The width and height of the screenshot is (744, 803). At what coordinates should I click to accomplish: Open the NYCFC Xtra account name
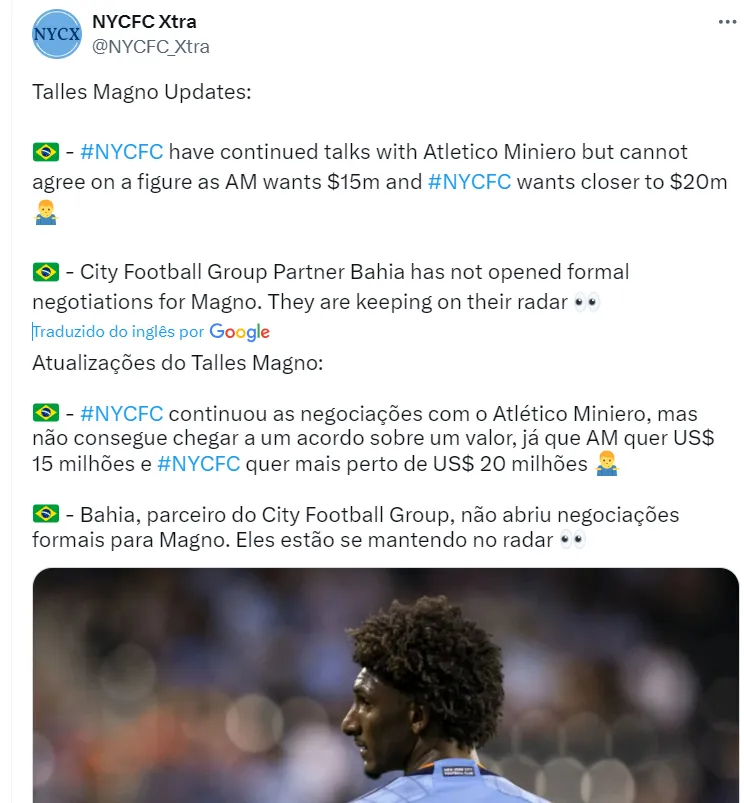click(144, 22)
